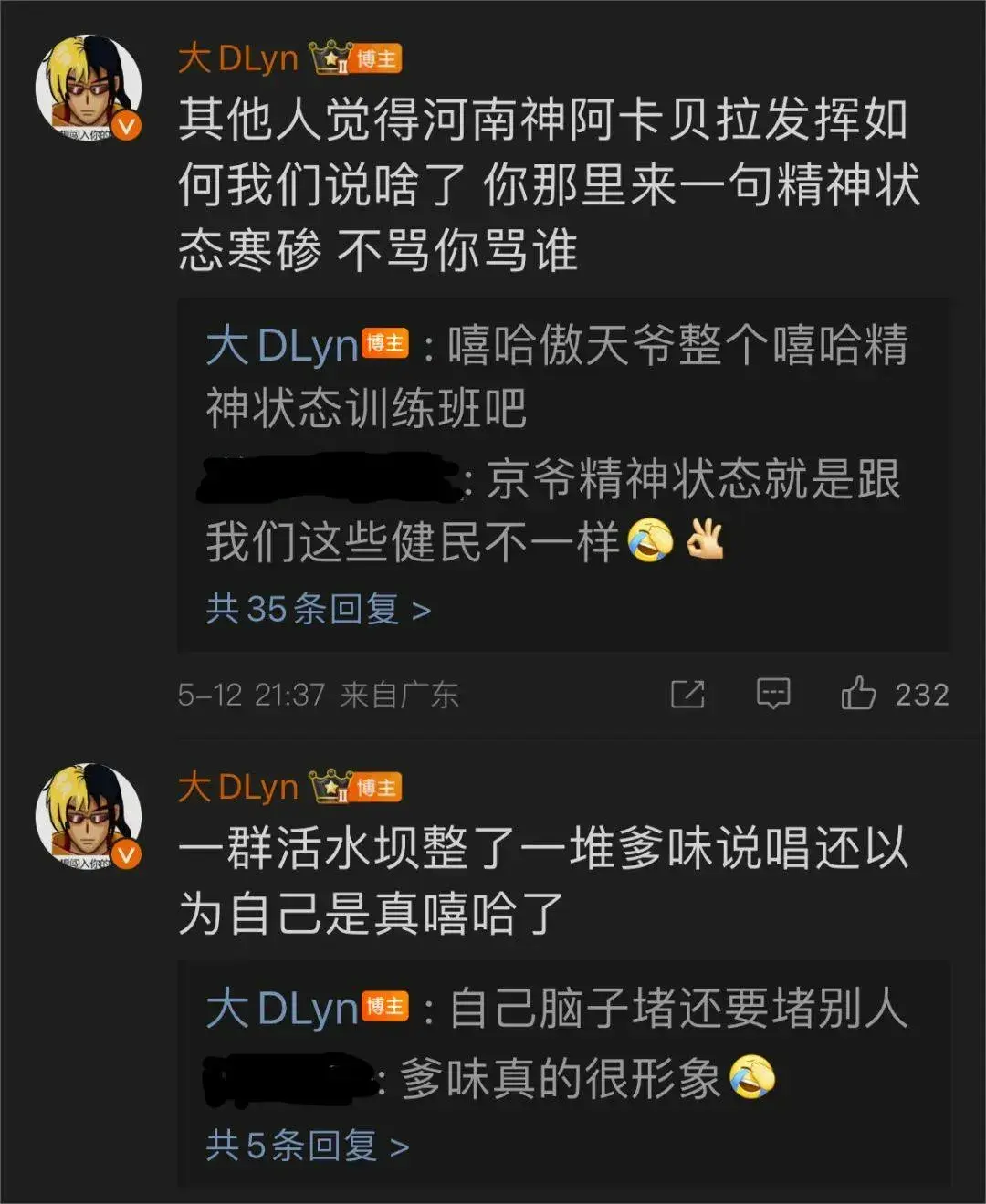
Task: Open the quoted comment starting 自己脑子堵
Action: coord(639,1009)
